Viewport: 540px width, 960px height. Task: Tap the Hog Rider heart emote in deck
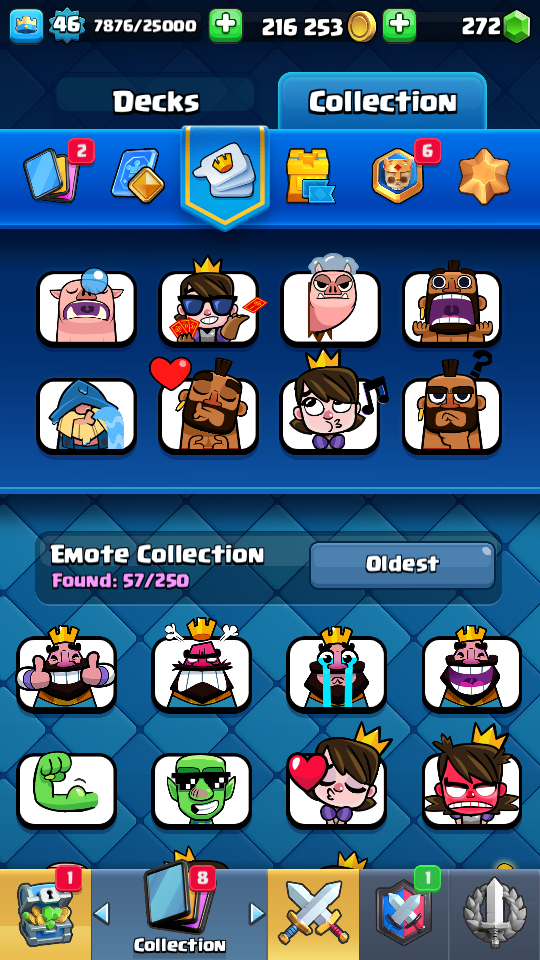tap(208, 405)
